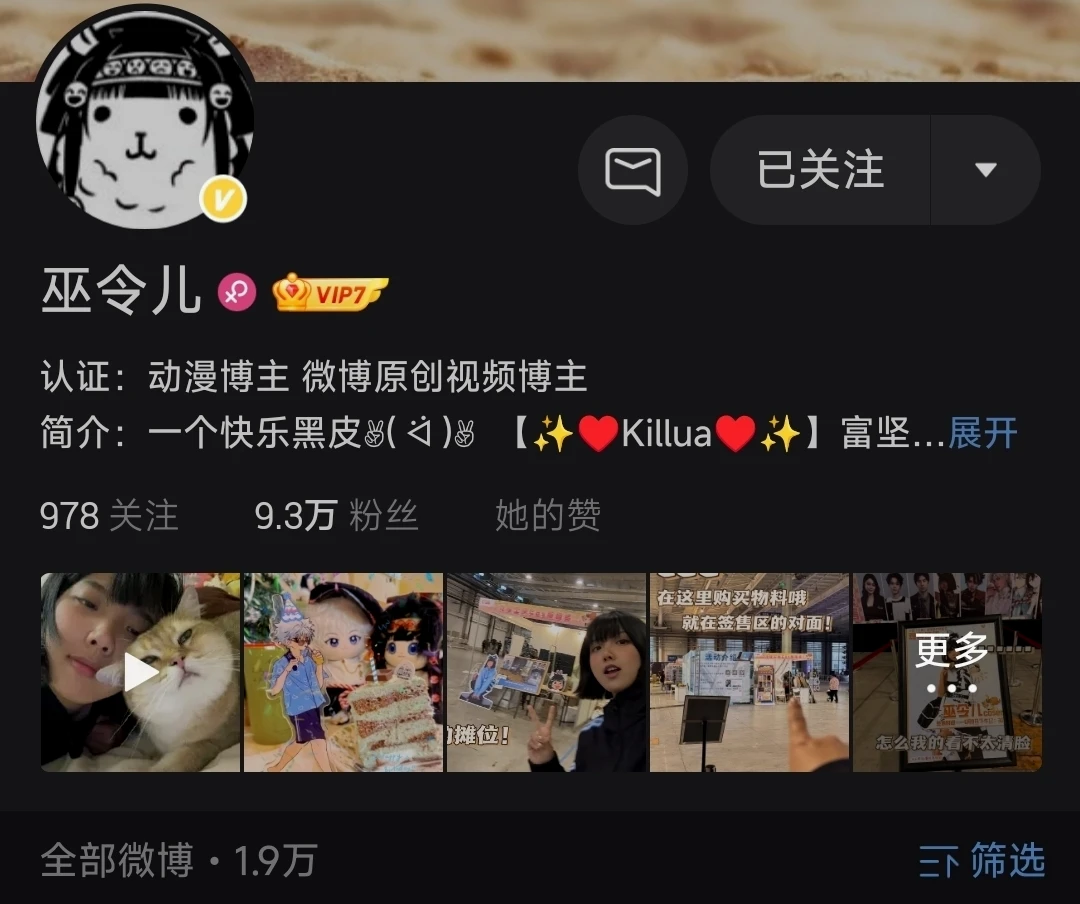Open the doll and cake photo
Viewport: 1080px width, 904px height.
pos(343,672)
